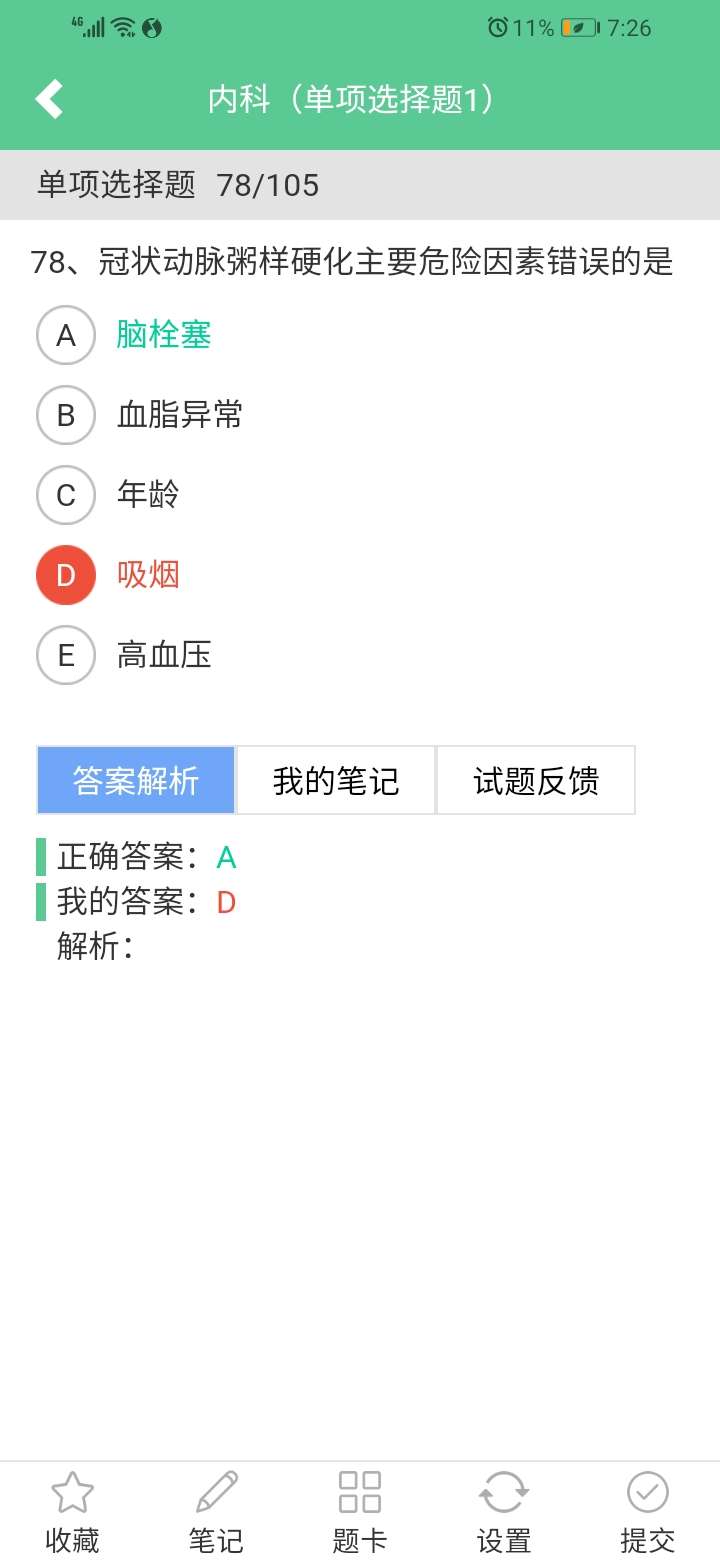Tap the back arrow in the green header
Viewport: 720px width, 1560px height.
click(x=47, y=98)
